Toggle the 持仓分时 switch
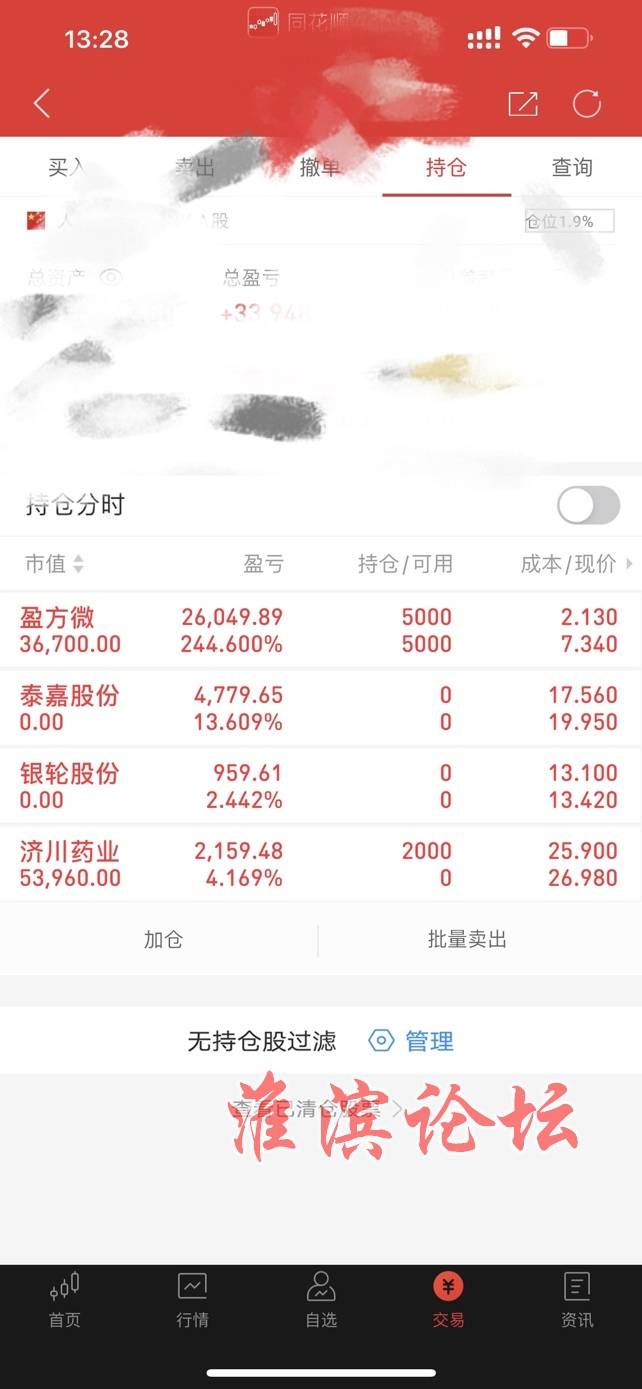The height and width of the screenshot is (1389, 642). [588, 505]
